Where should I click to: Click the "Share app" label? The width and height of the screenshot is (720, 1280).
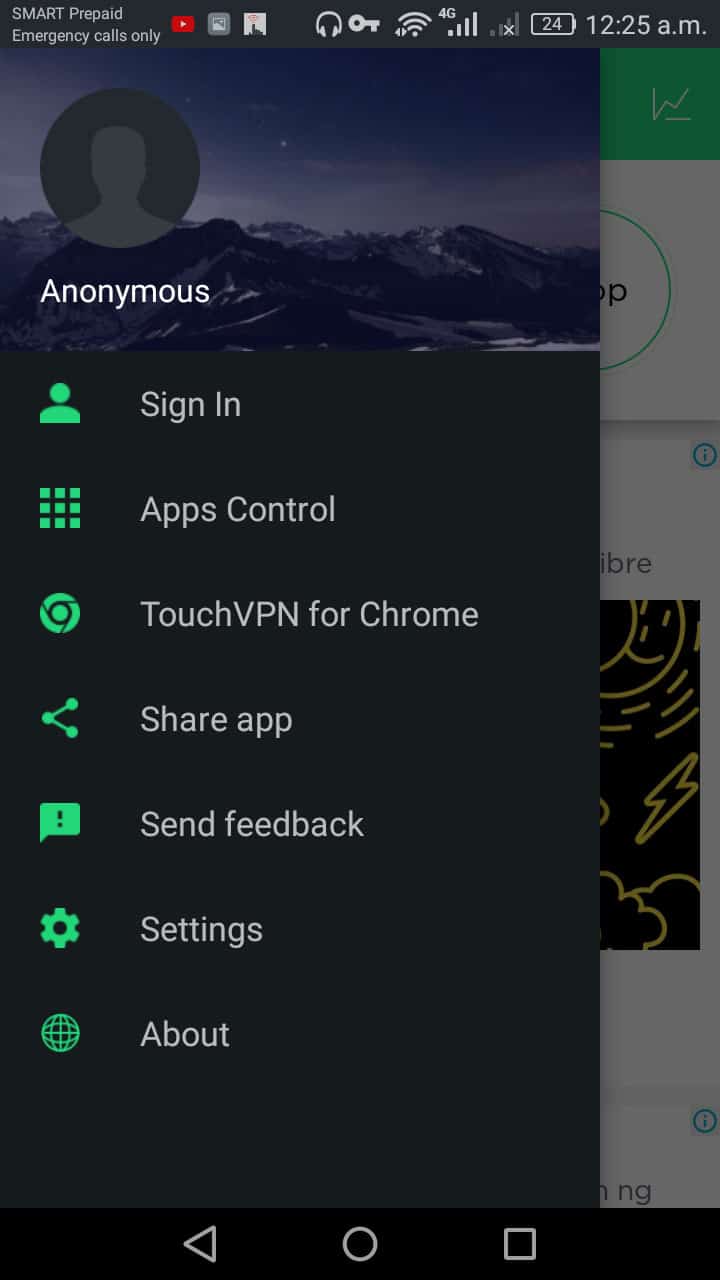point(216,718)
